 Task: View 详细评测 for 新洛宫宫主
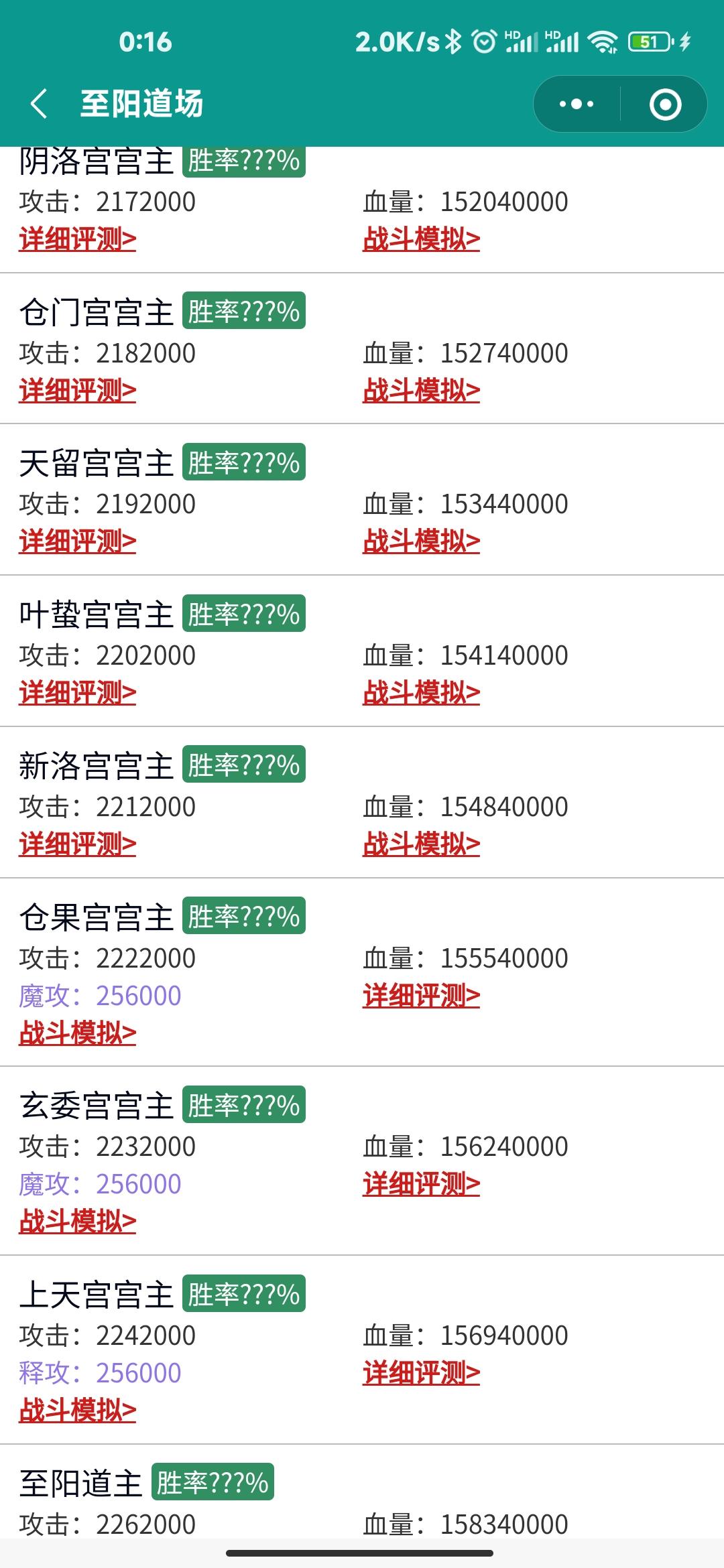click(x=78, y=844)
